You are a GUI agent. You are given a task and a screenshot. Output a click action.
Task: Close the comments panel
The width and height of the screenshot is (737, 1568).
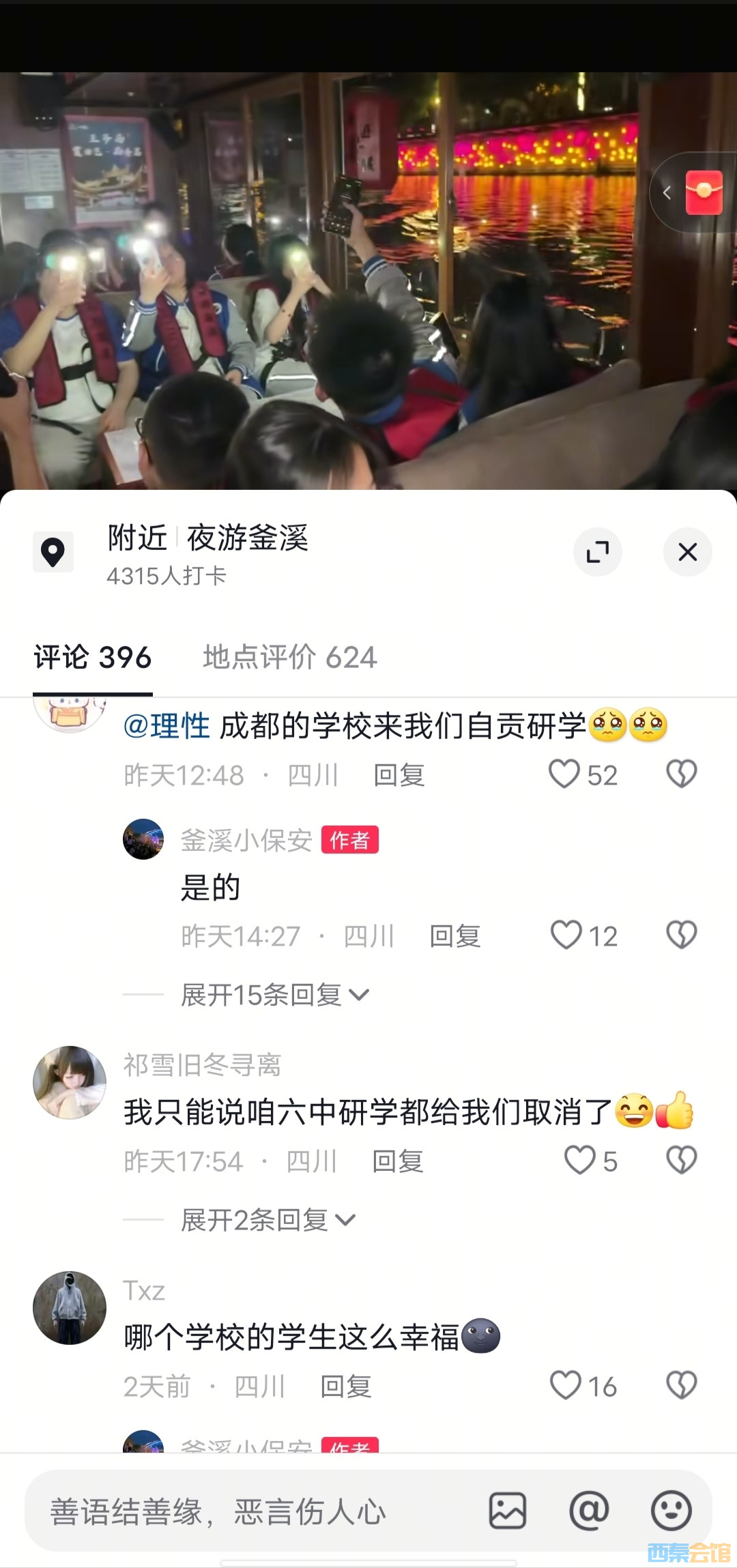click(x=687, y=551)
